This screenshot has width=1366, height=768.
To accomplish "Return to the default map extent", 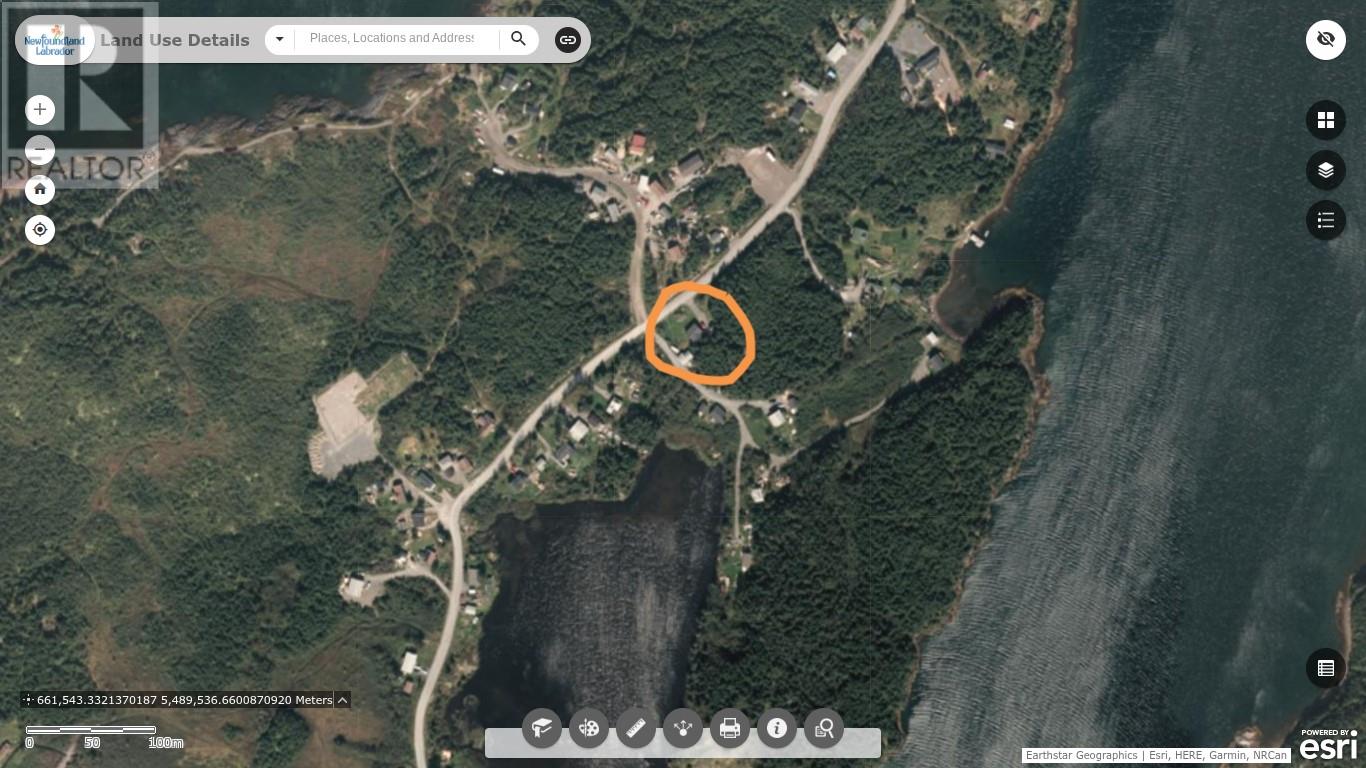I will point(40,189).
